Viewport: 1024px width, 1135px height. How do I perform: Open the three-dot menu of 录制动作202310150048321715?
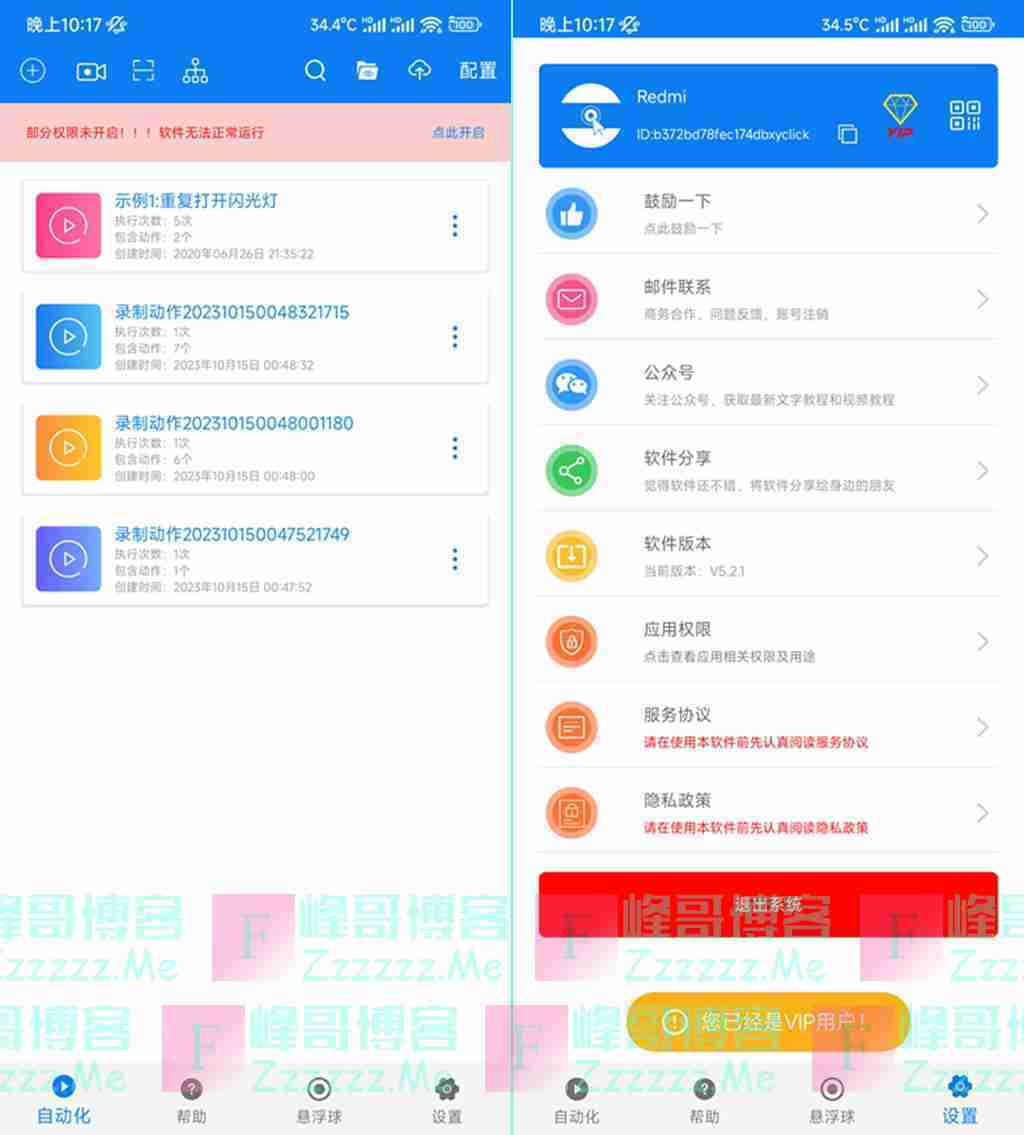(x=455, y=337)
